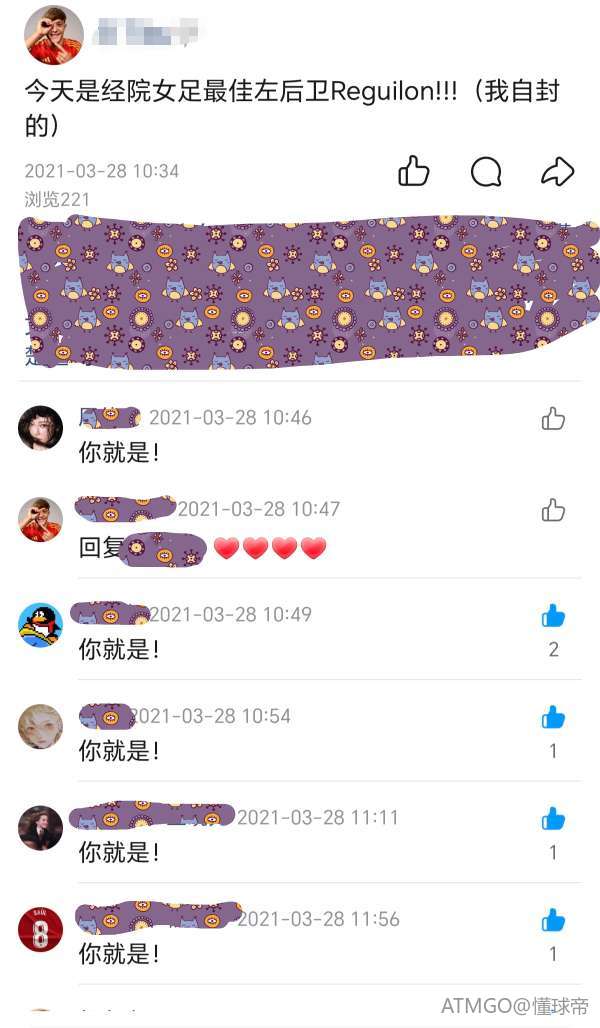Open the post author's avatar beside the blurred name
Viewport: 600px width, 1028px height.
coord(53,35)
